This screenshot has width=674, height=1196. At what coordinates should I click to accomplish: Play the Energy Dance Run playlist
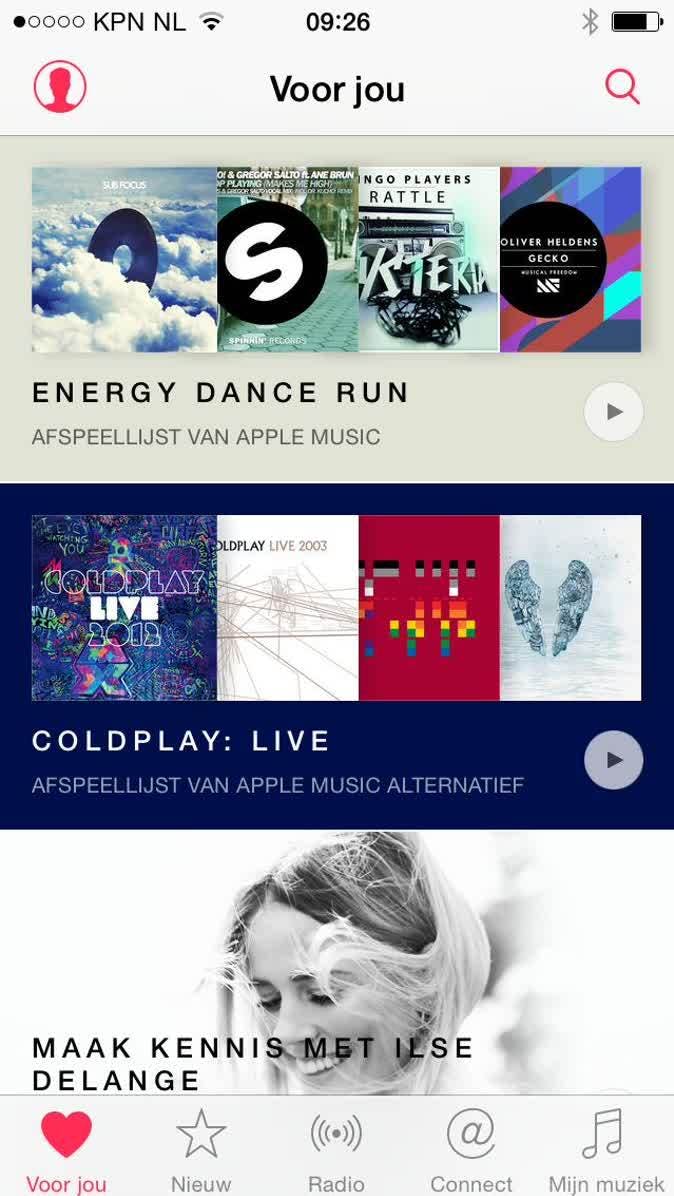[613, 411]
